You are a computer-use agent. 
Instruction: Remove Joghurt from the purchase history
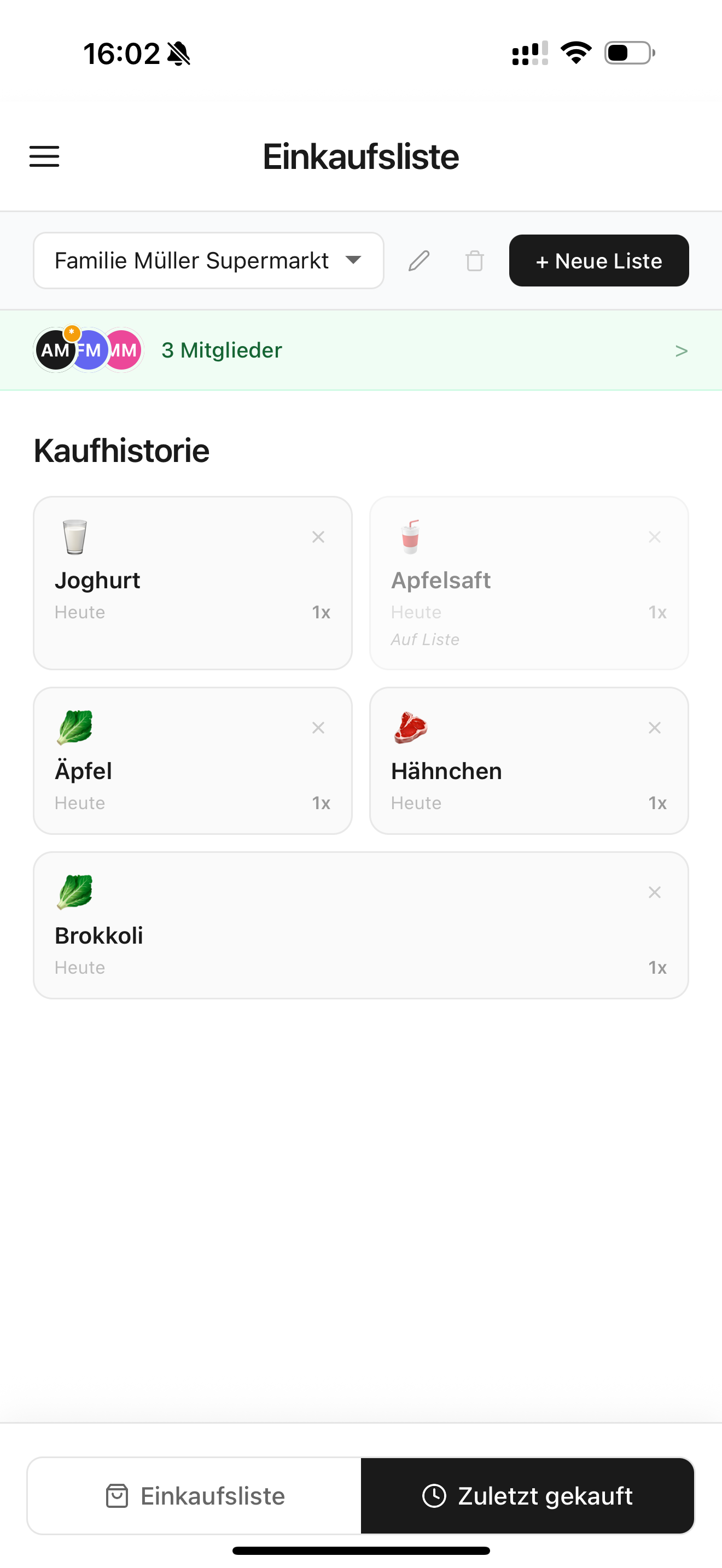coord(318,537)
